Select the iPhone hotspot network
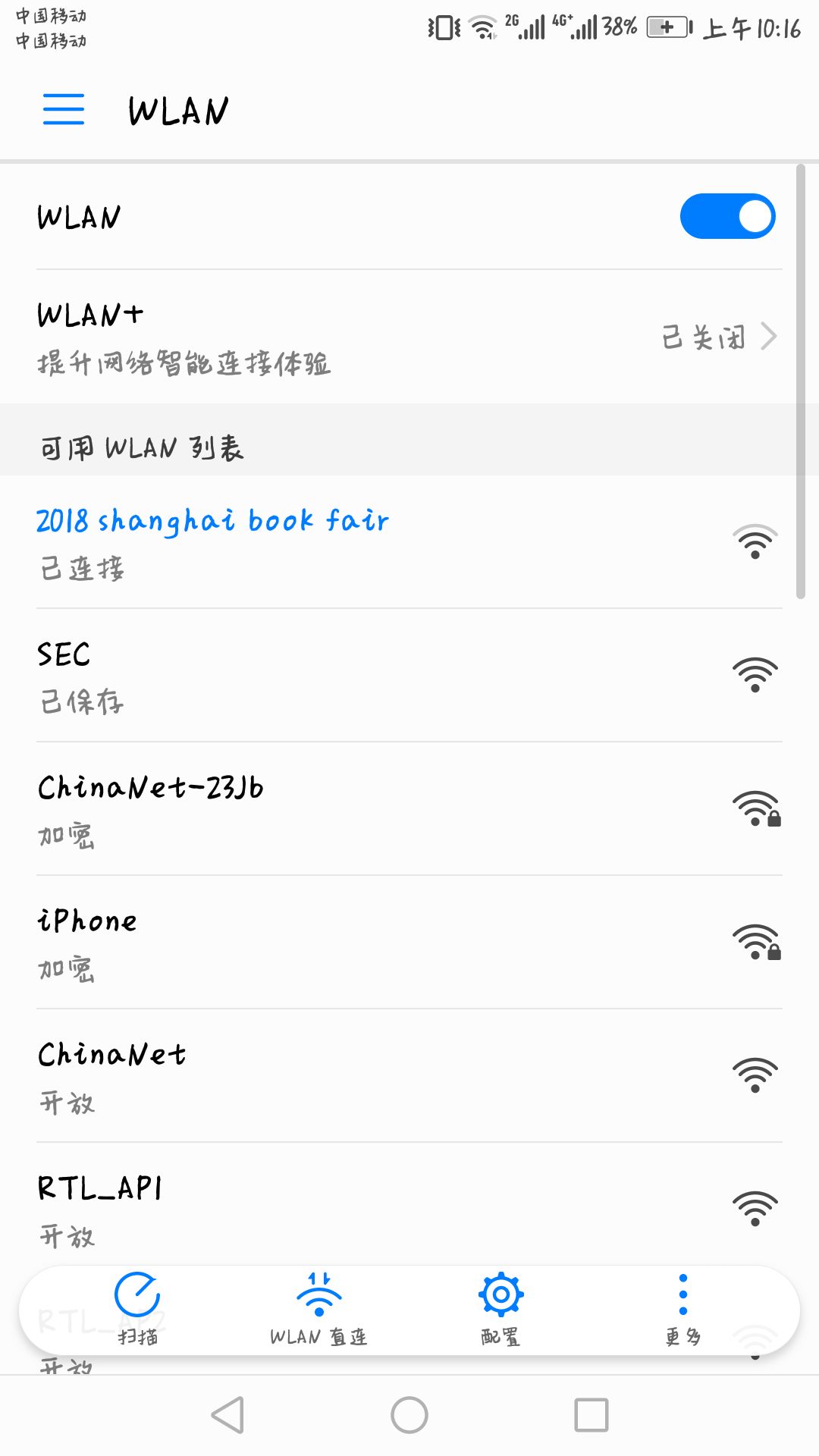Viewport: 819px width, 1456px height. click(x=409, y=942)
